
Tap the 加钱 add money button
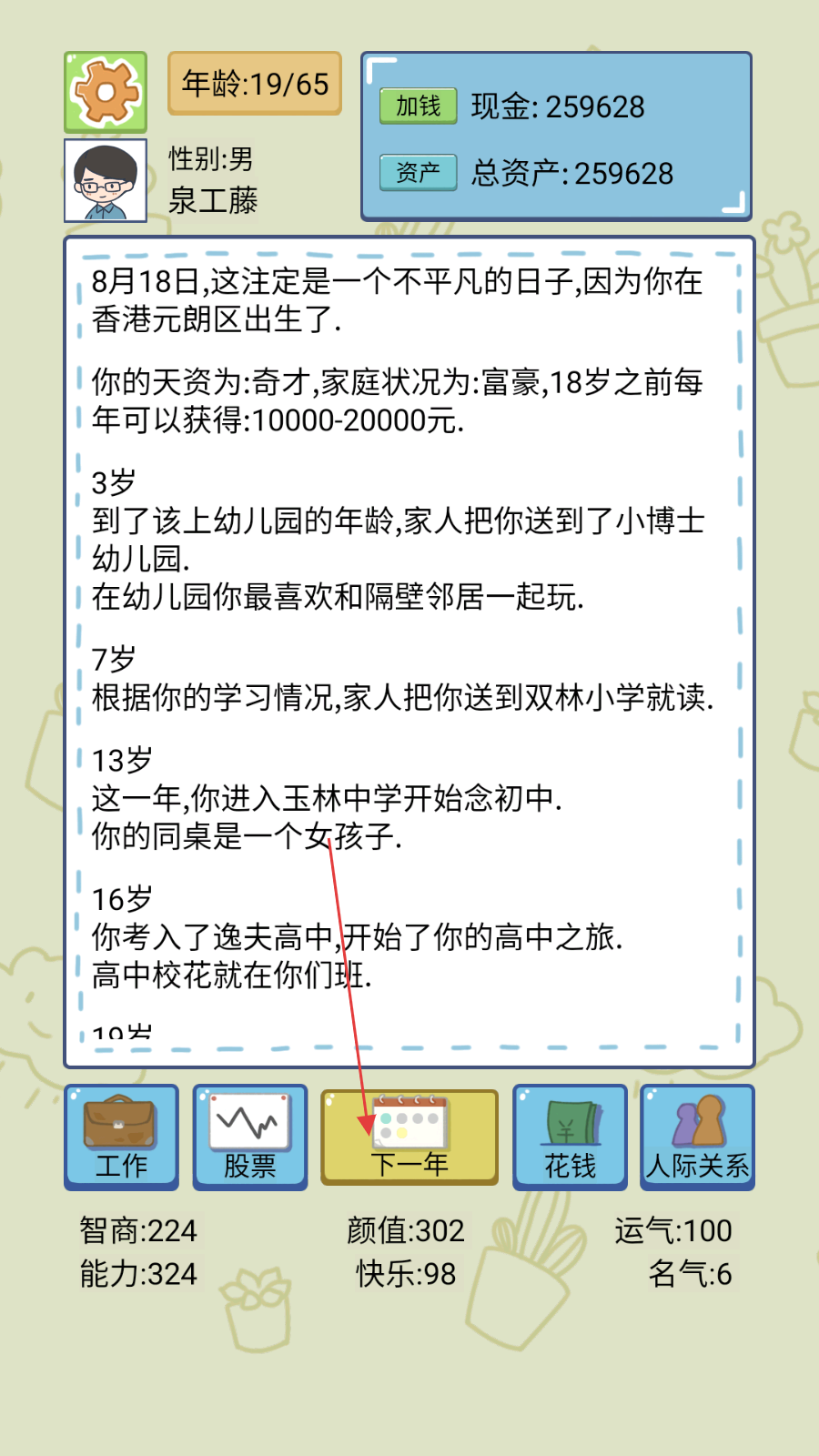click(418, 106)
